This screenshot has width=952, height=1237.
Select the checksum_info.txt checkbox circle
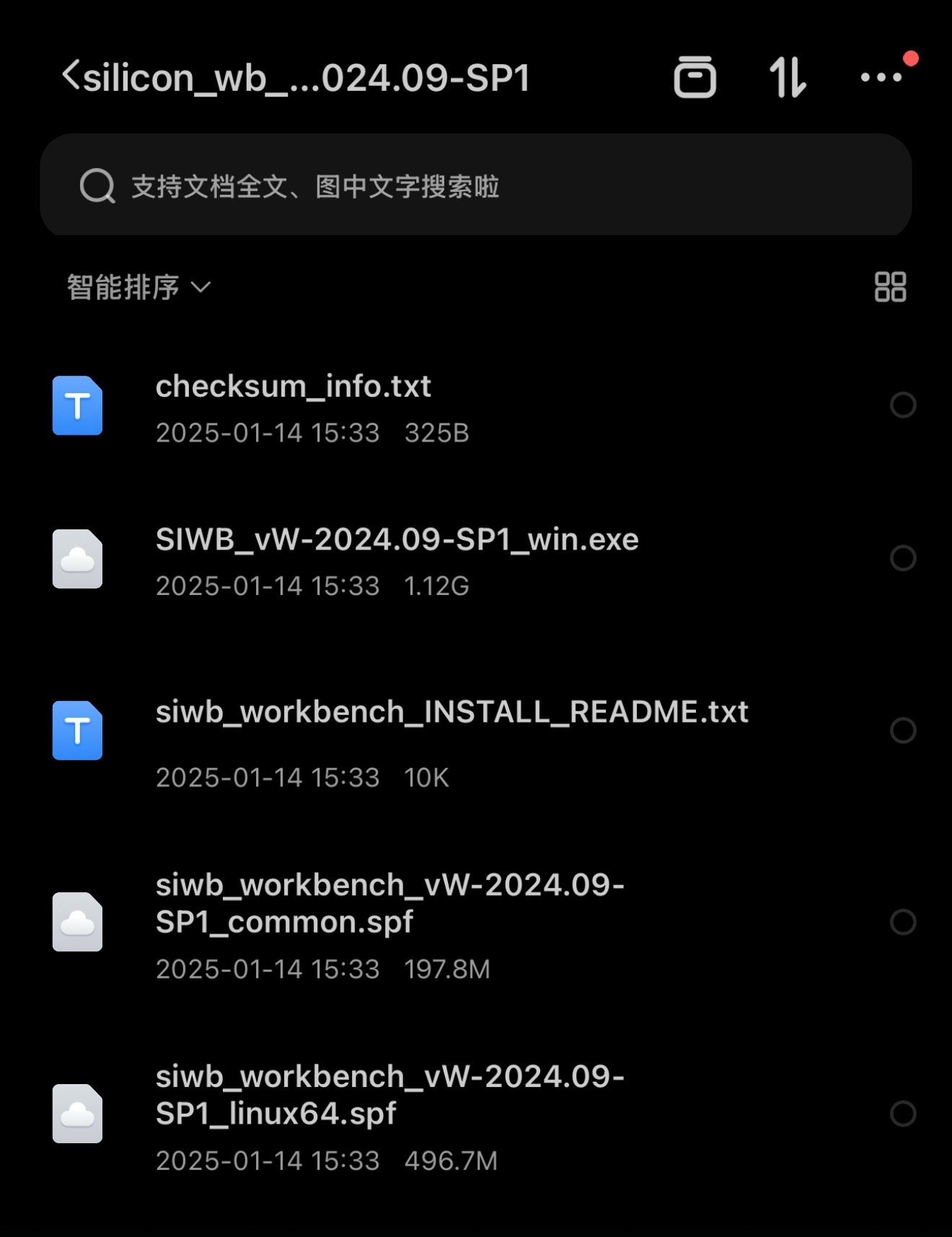tap(902, 405)
